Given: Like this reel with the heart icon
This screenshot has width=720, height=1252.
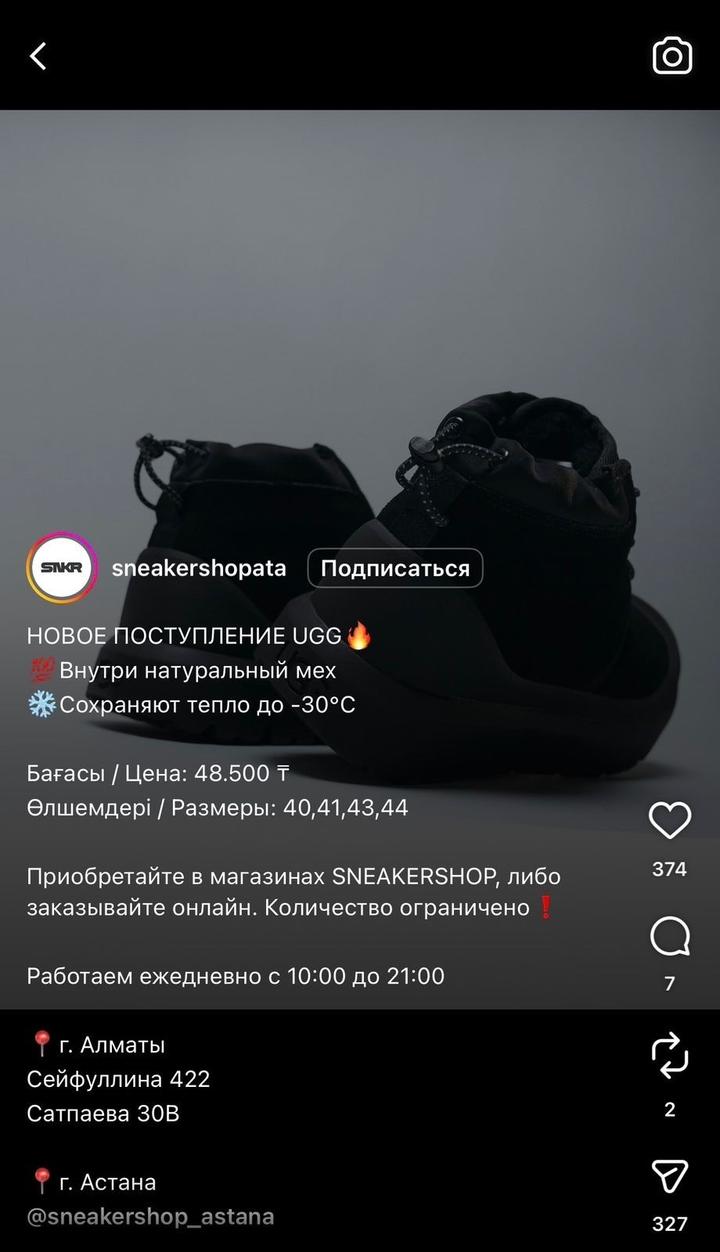Looking at the screenshot, I should (669, 821).
